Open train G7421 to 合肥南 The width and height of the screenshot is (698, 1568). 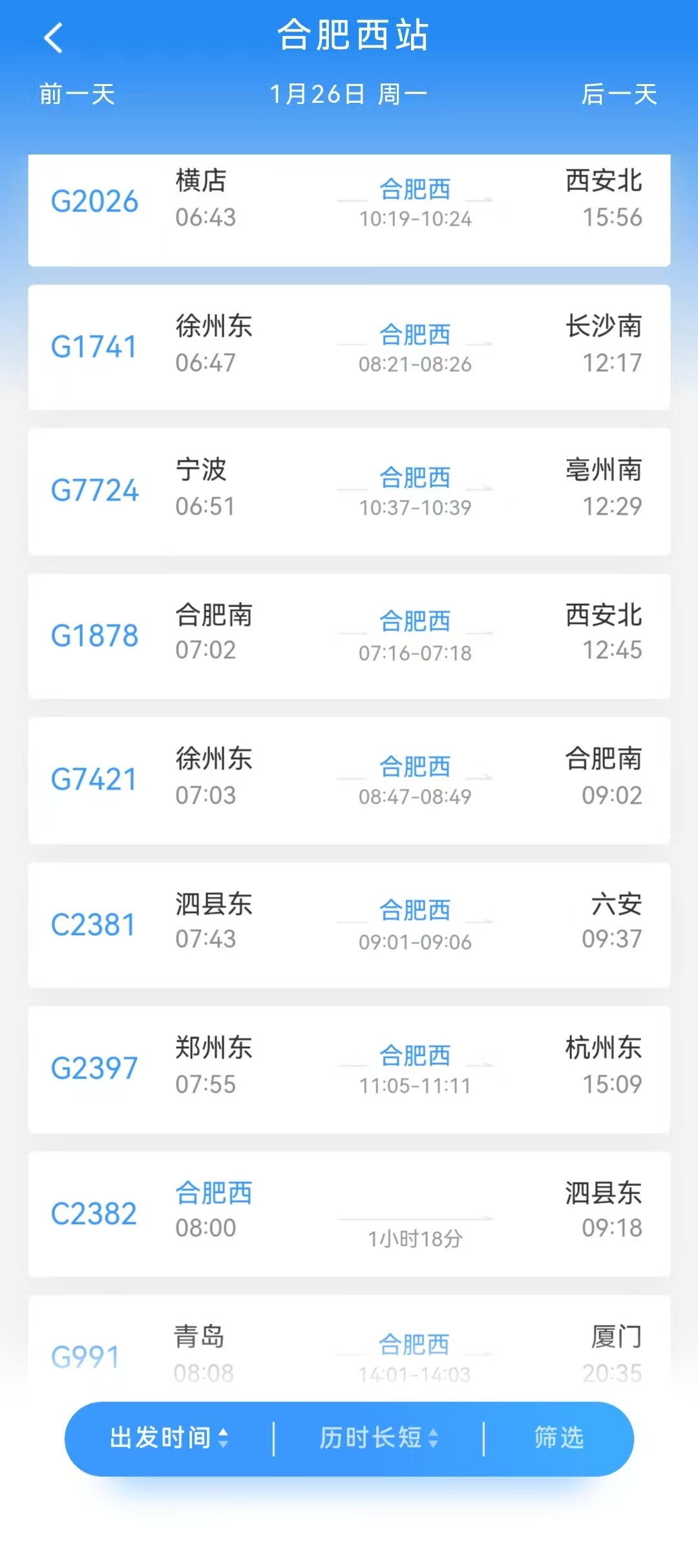349,780
